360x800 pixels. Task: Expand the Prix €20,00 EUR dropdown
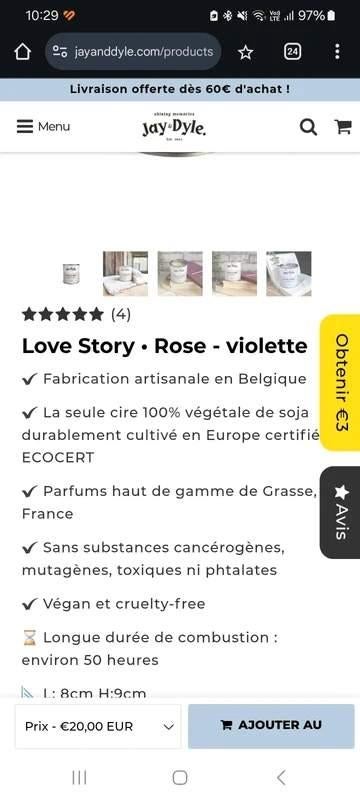point(98,726)
